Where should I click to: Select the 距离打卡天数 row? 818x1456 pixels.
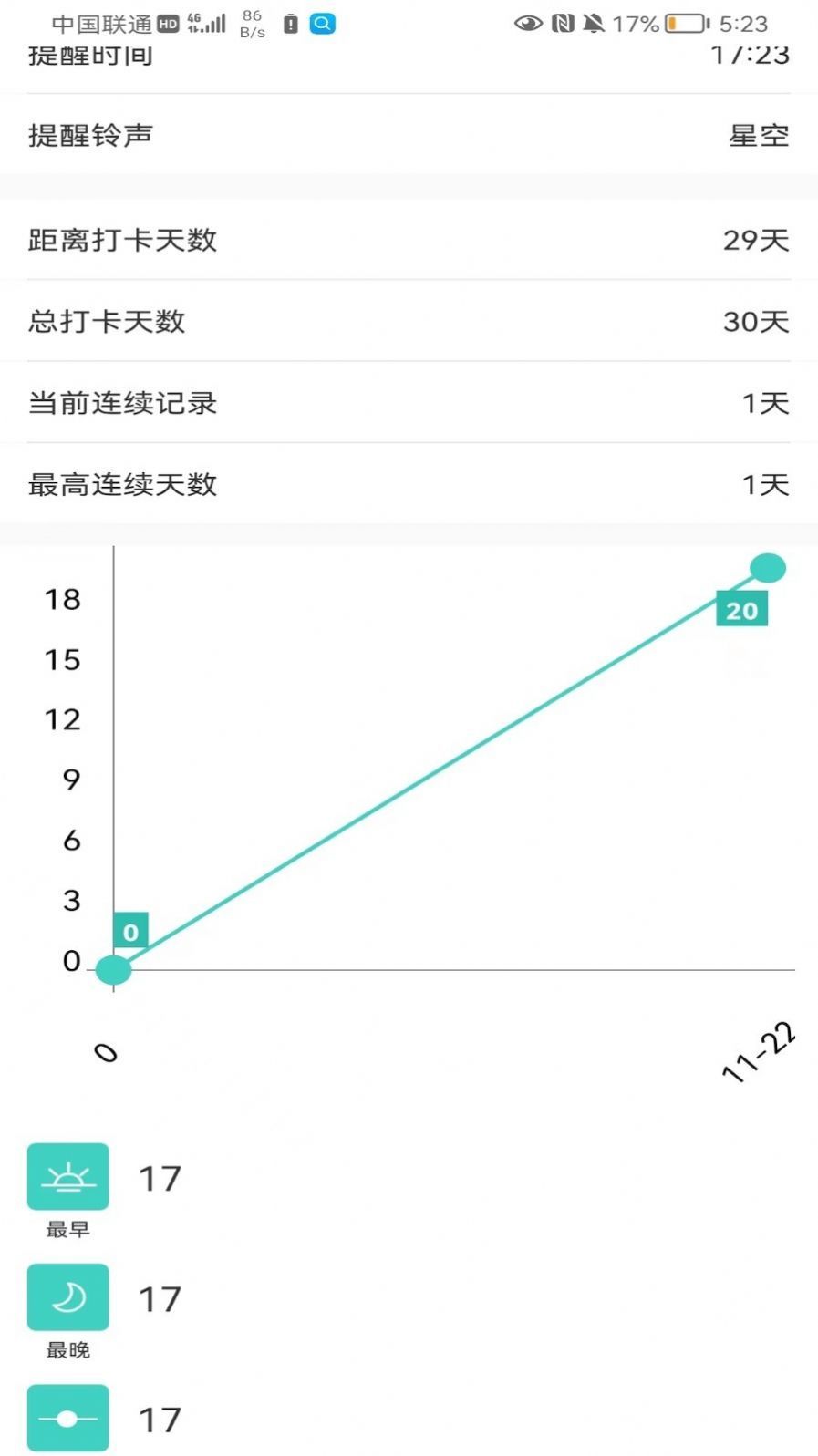[x=409, y=241]
